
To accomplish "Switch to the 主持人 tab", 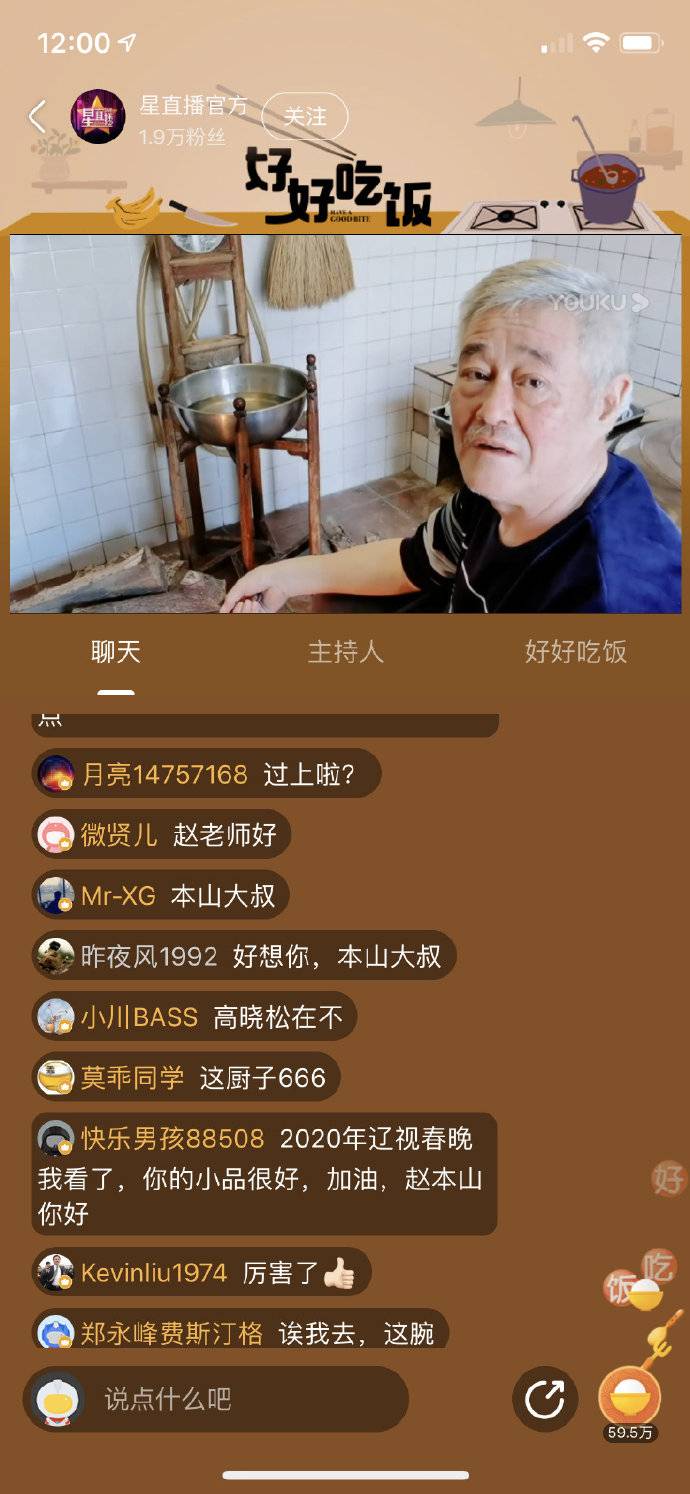I will pos(345,653).
